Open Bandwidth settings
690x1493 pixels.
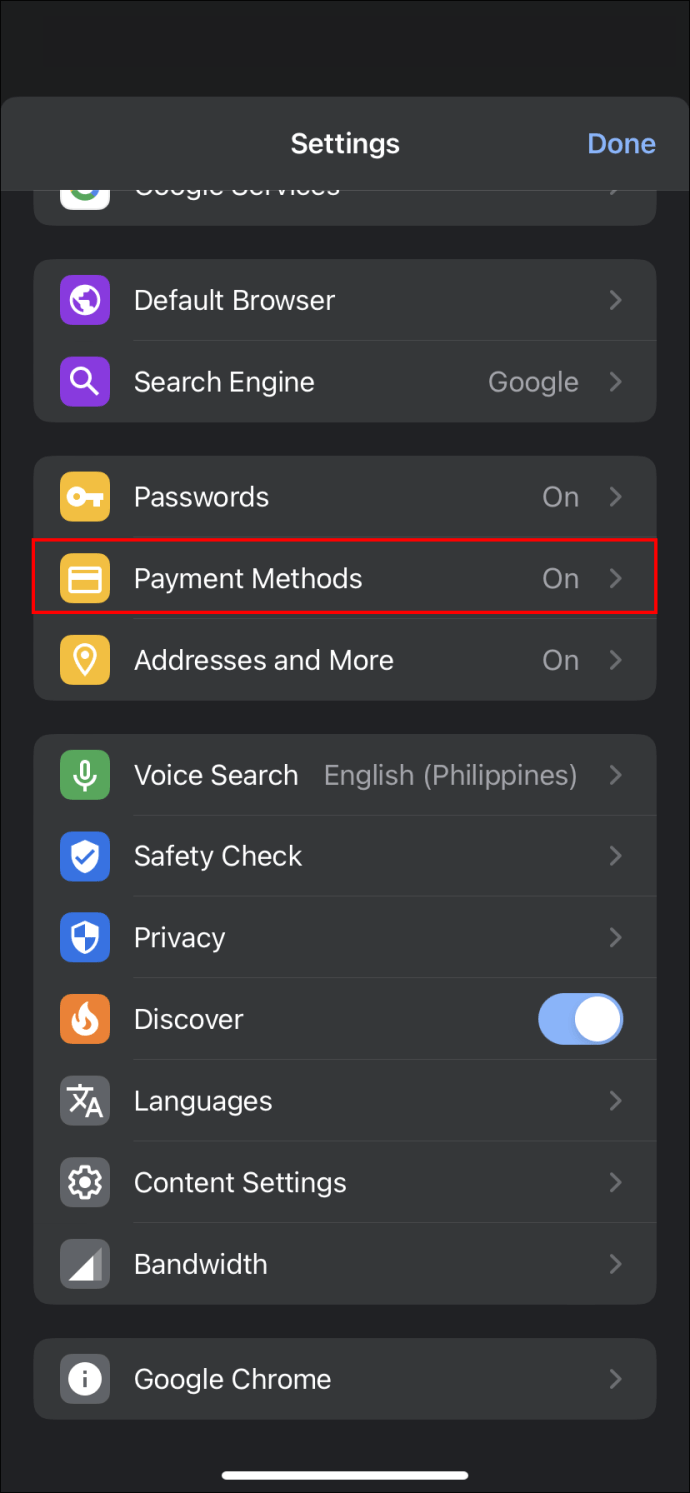tap(345, 1264)
